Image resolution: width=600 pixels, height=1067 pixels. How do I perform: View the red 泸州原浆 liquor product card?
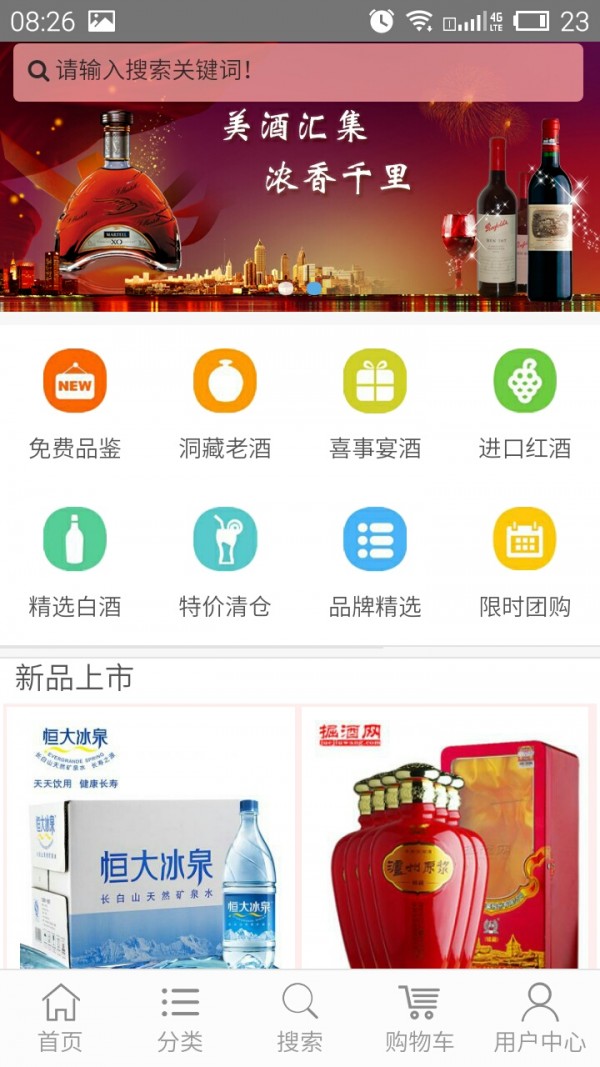(446, 838)
